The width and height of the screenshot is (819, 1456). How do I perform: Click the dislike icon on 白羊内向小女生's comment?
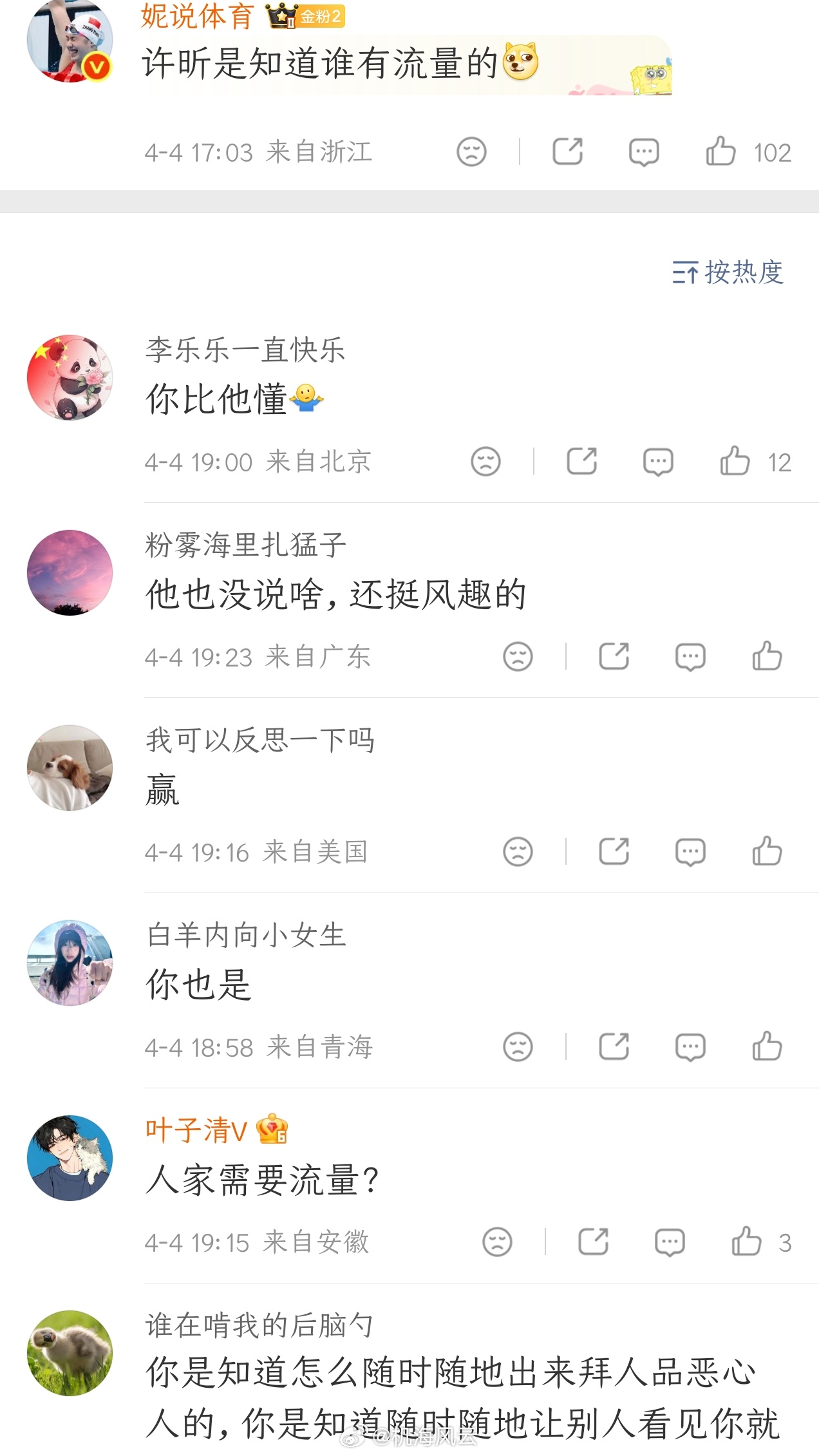coord(516,1045)
